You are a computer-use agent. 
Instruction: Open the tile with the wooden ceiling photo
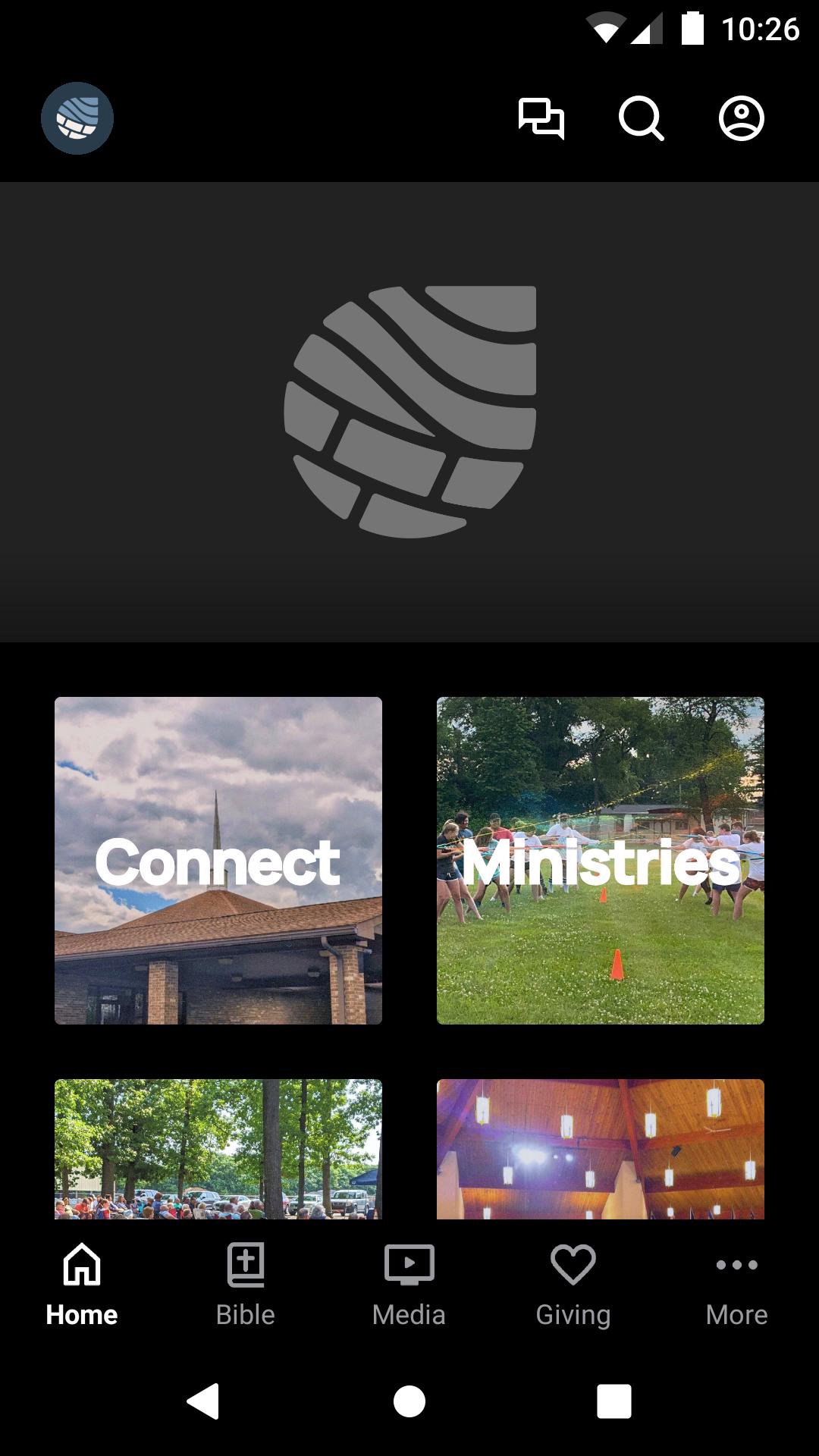601,1149
